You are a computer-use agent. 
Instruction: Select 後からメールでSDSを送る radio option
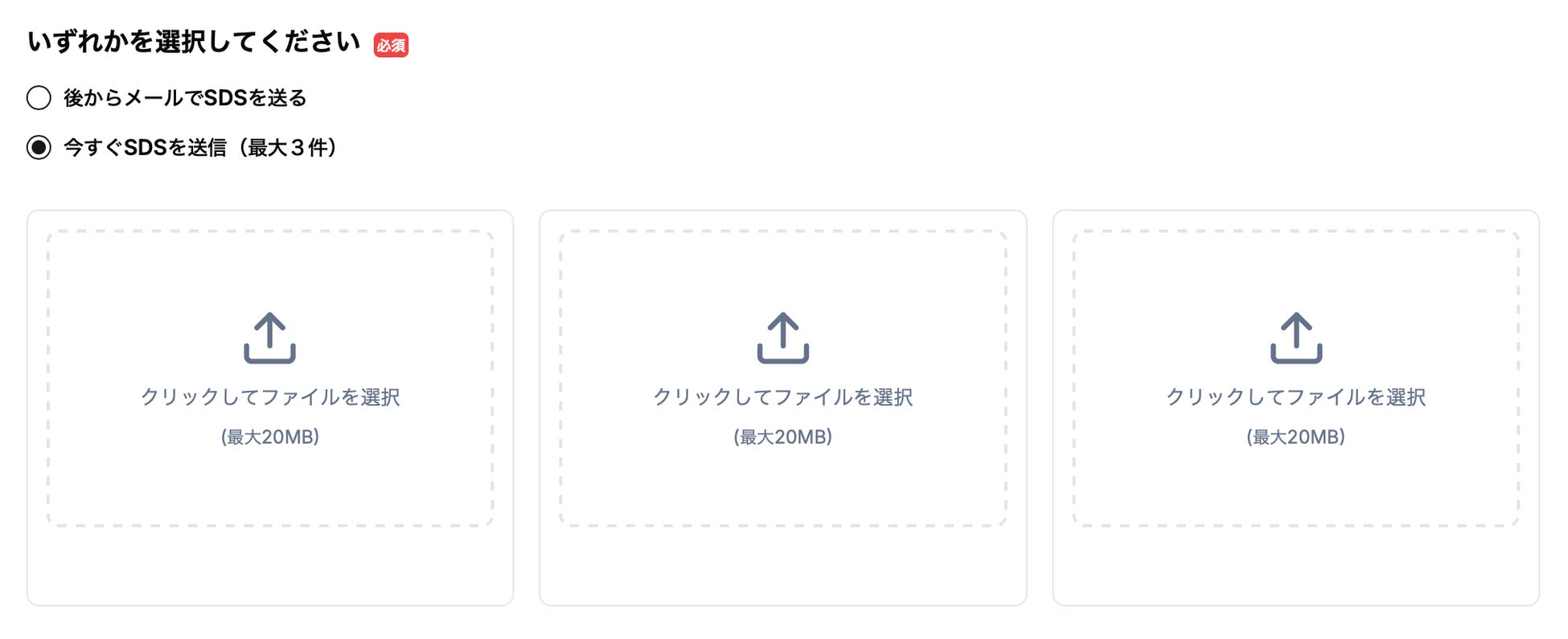click(39, 98)
